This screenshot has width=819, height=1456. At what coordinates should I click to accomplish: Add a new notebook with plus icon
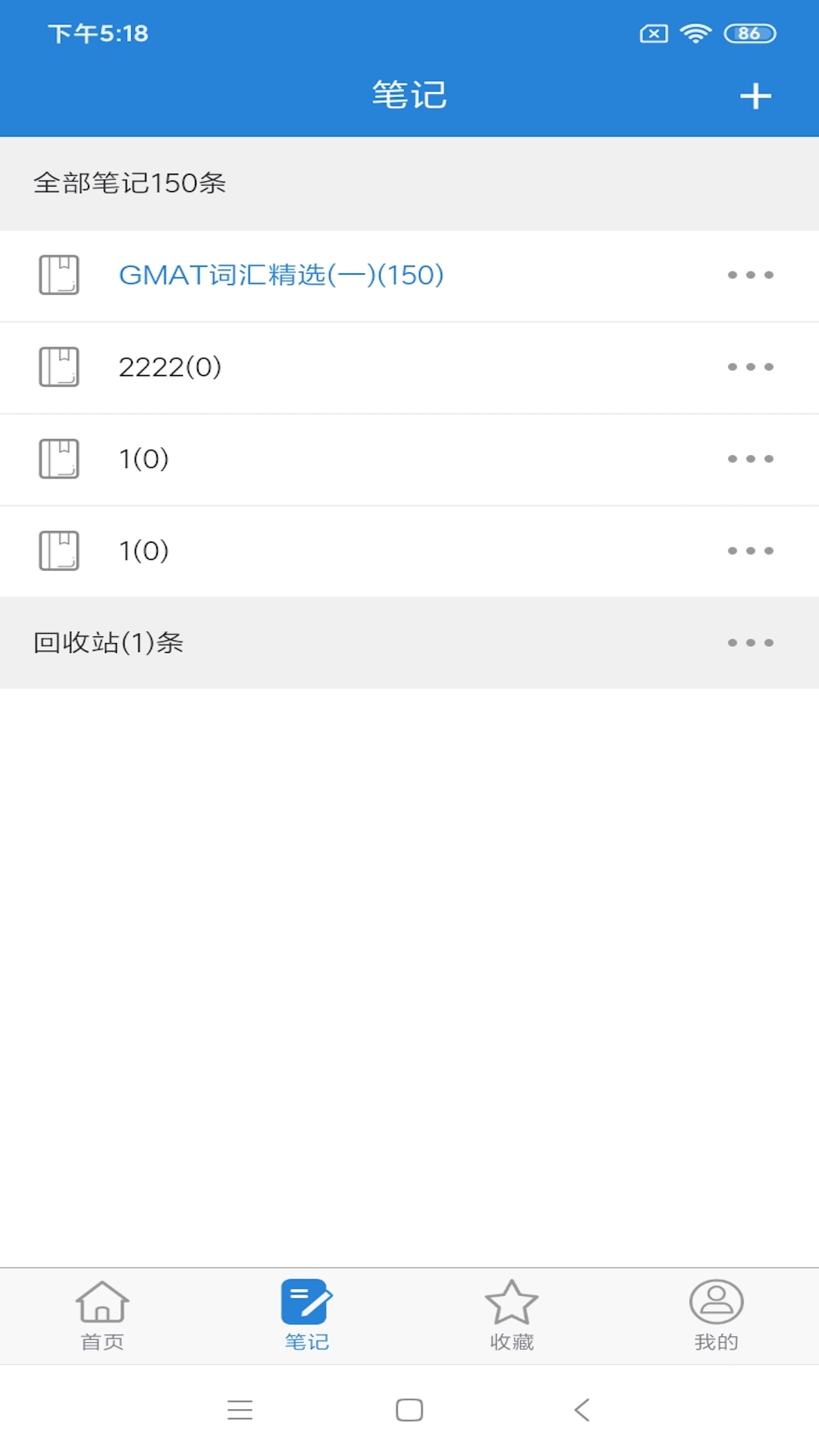coord(755,96)
